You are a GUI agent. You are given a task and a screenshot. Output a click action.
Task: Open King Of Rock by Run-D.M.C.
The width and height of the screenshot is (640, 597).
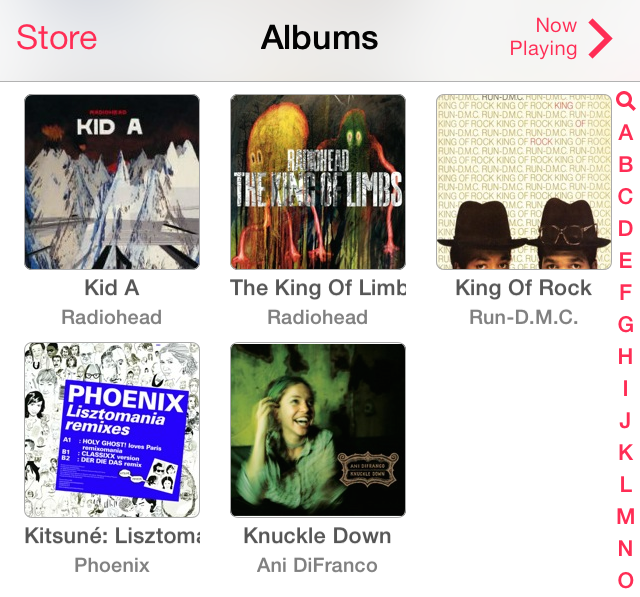coord(524,183)
